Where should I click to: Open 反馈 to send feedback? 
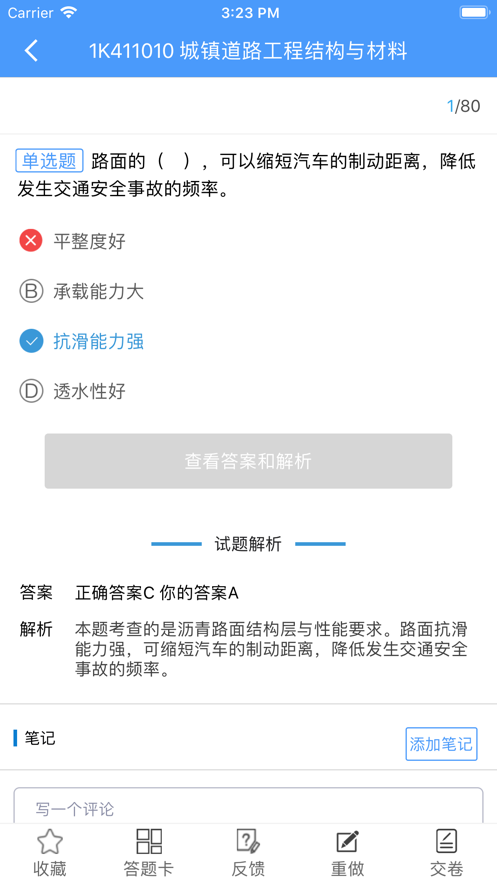coord(248,854)
